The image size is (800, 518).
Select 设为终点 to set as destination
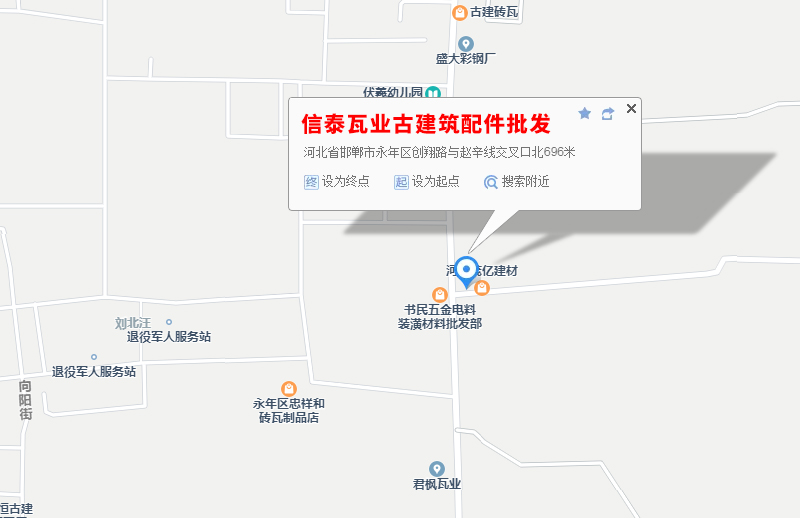click(337, 182)
